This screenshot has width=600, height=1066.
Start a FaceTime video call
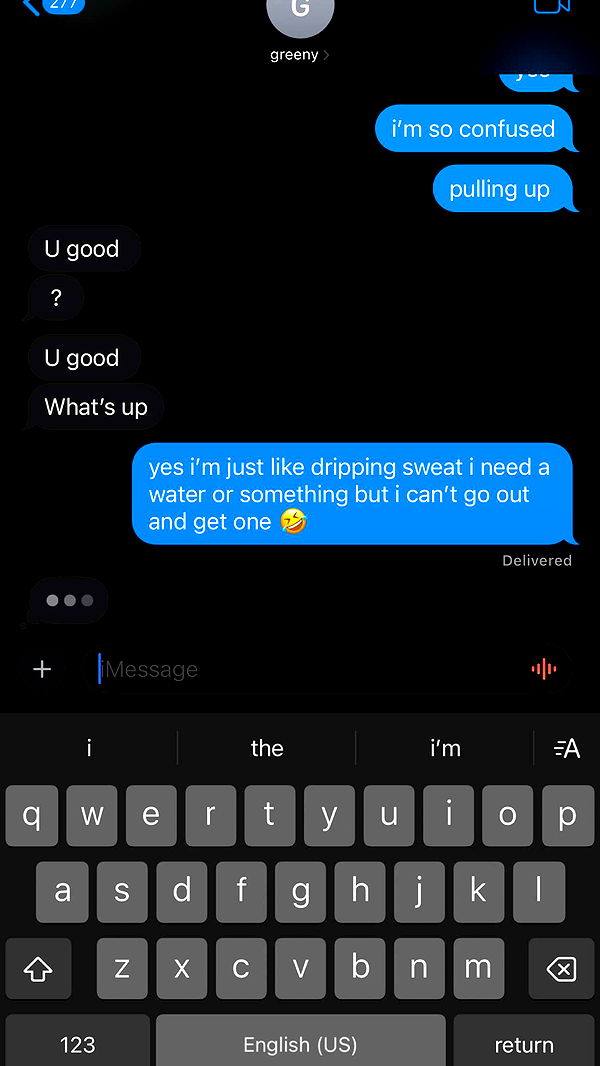pos(551,6)
